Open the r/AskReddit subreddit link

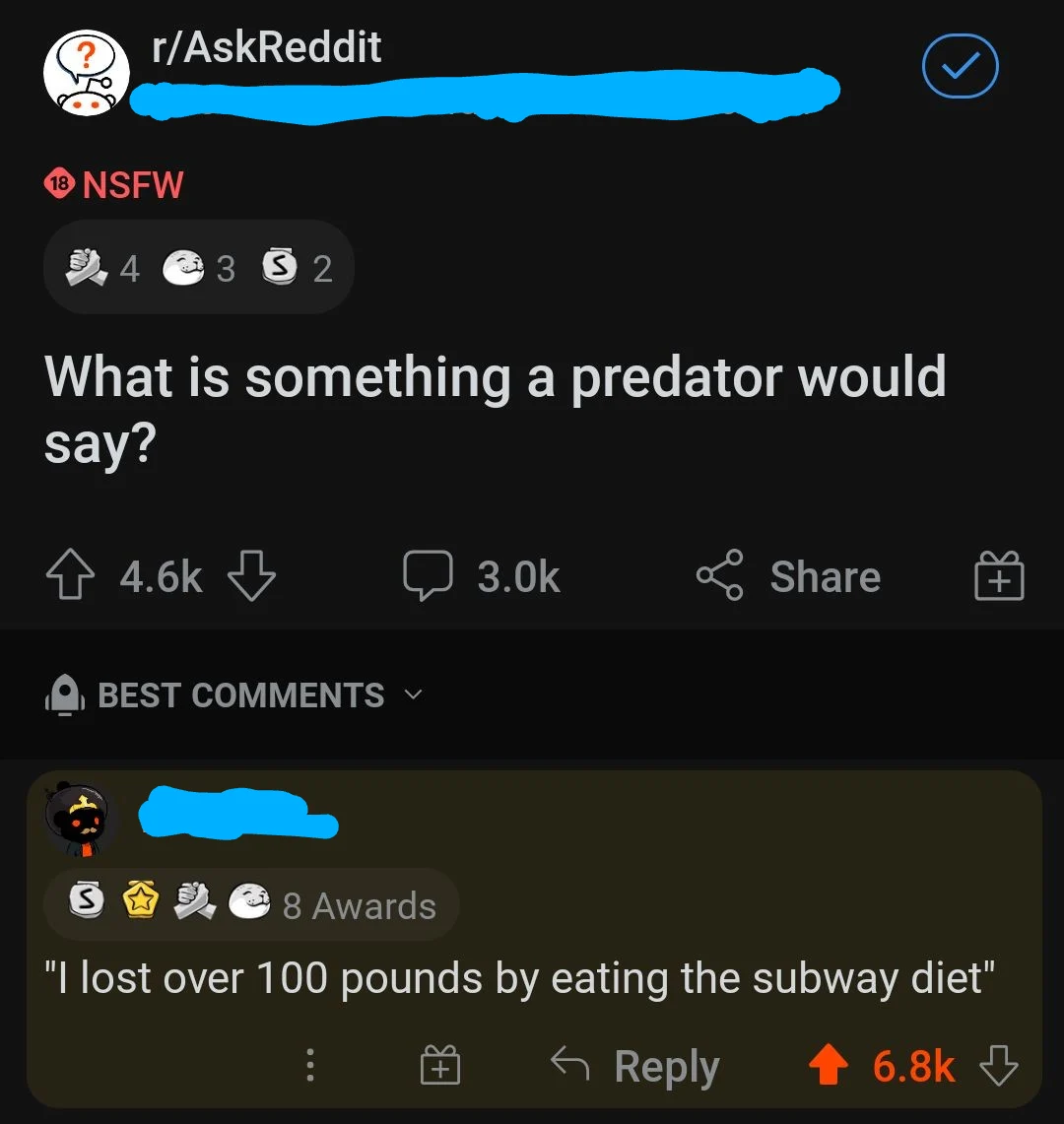click(x=266, y=48)
